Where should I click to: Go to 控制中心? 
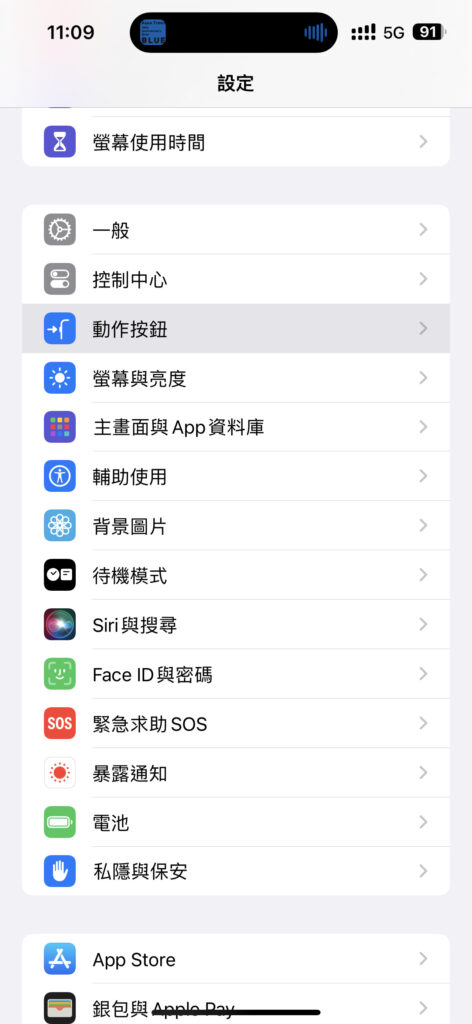click(236, 280)
